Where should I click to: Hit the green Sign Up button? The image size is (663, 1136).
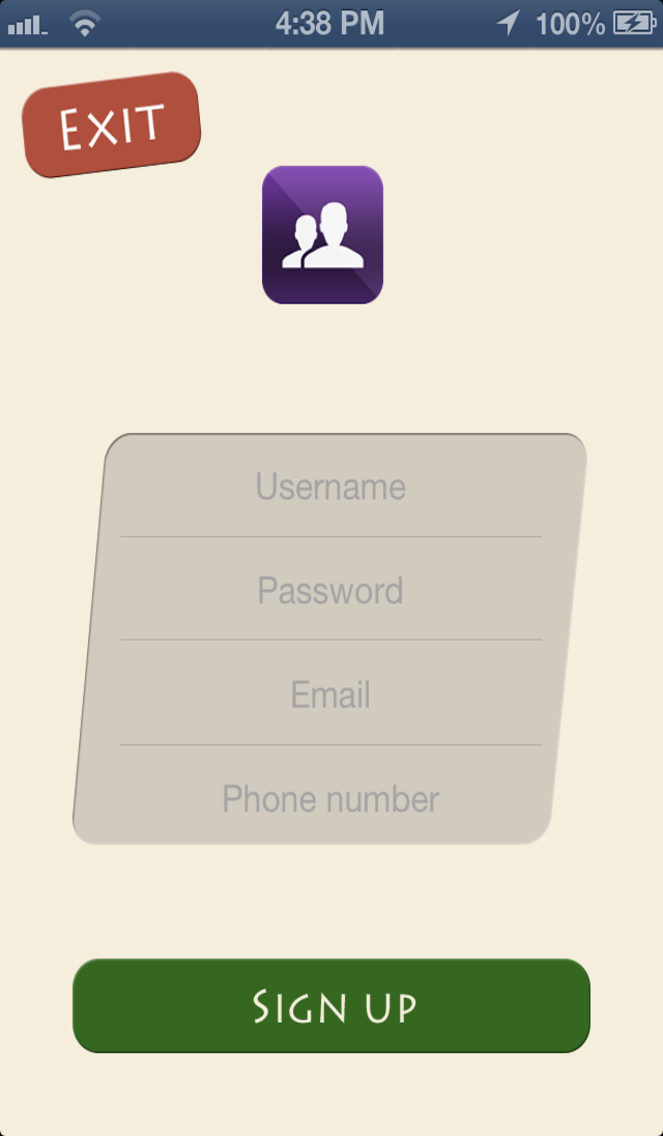click(332, 1006)
